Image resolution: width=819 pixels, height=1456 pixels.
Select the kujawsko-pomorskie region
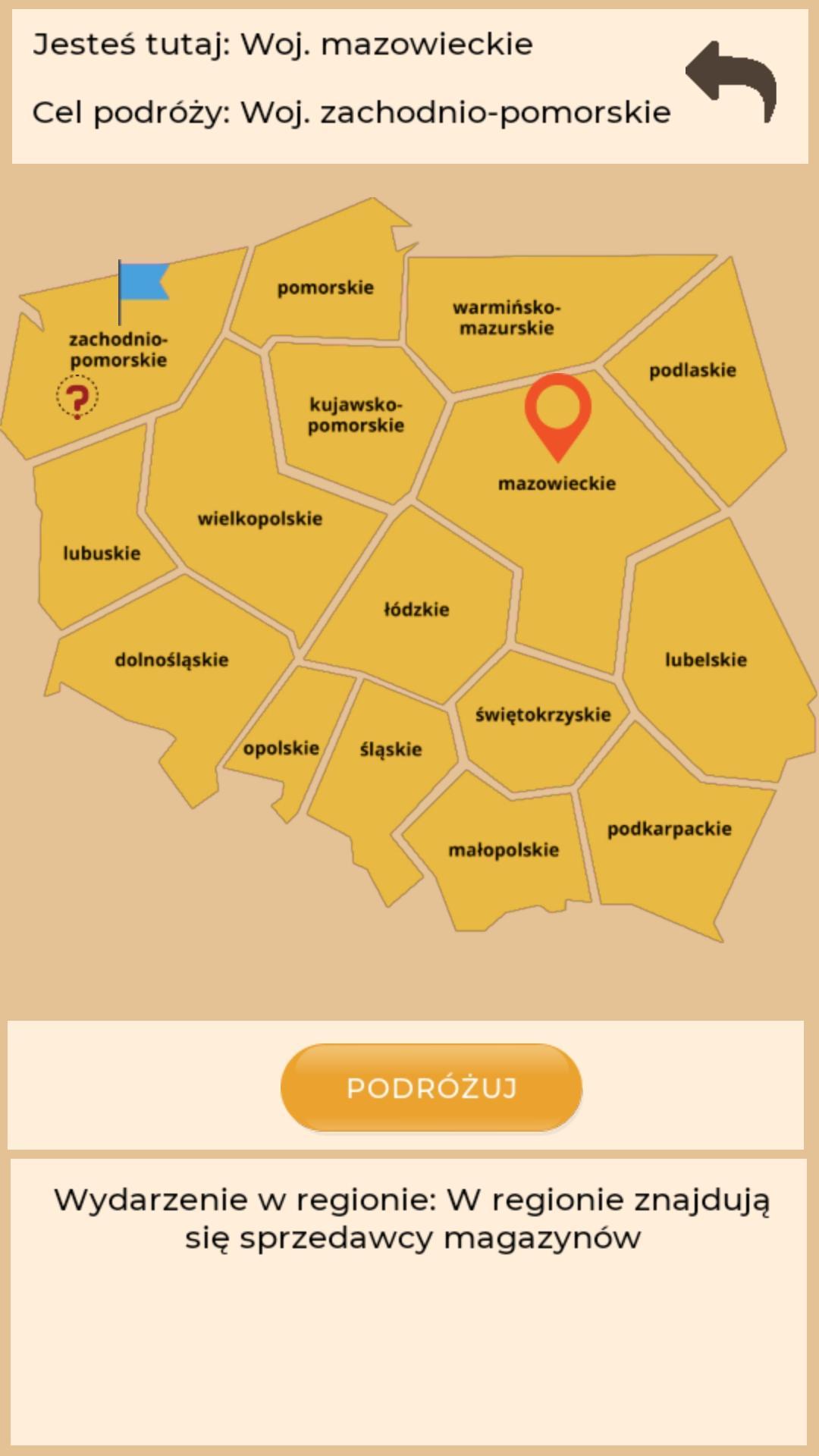click(x=355, y=415)
